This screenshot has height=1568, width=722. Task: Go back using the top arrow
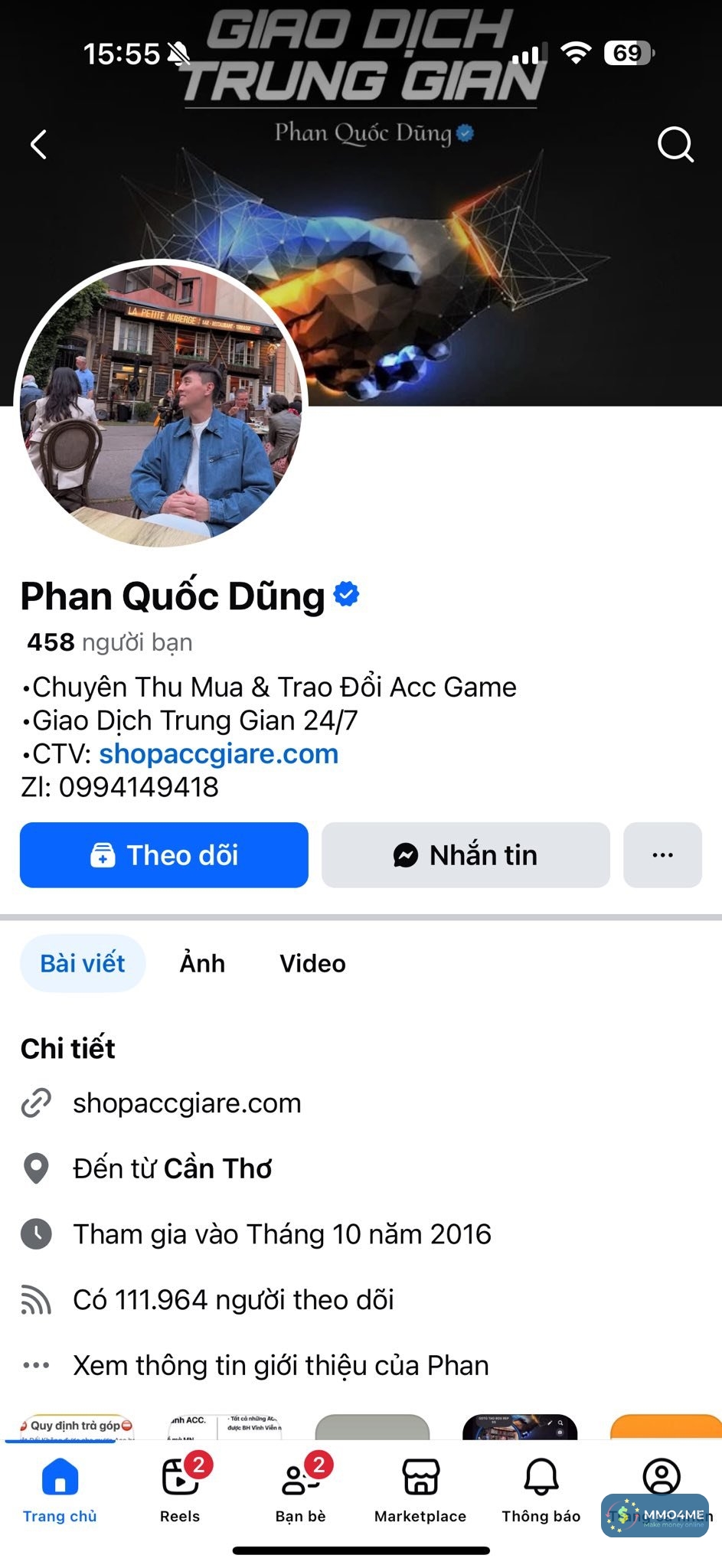point(38,144)
